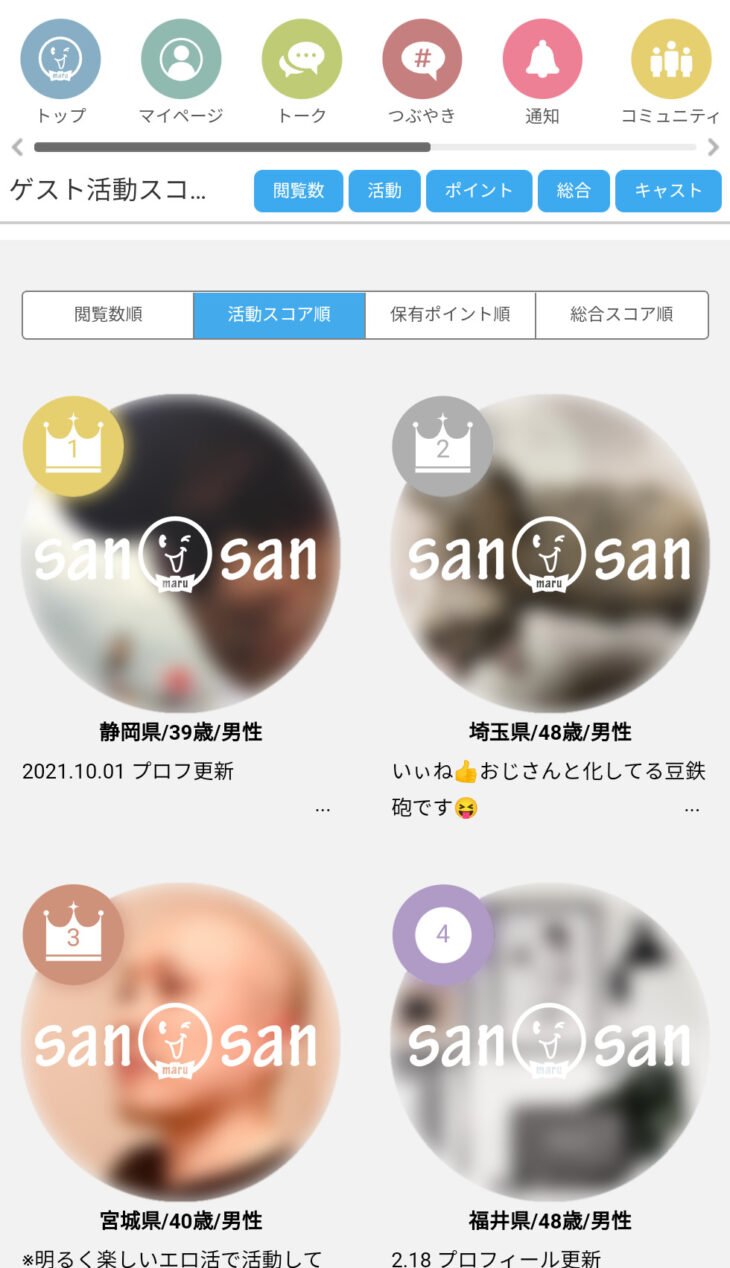Screen dimensions: 730x1268
Task: Open the rank 2 profile from 埼玉県
Action: point(550,555)
